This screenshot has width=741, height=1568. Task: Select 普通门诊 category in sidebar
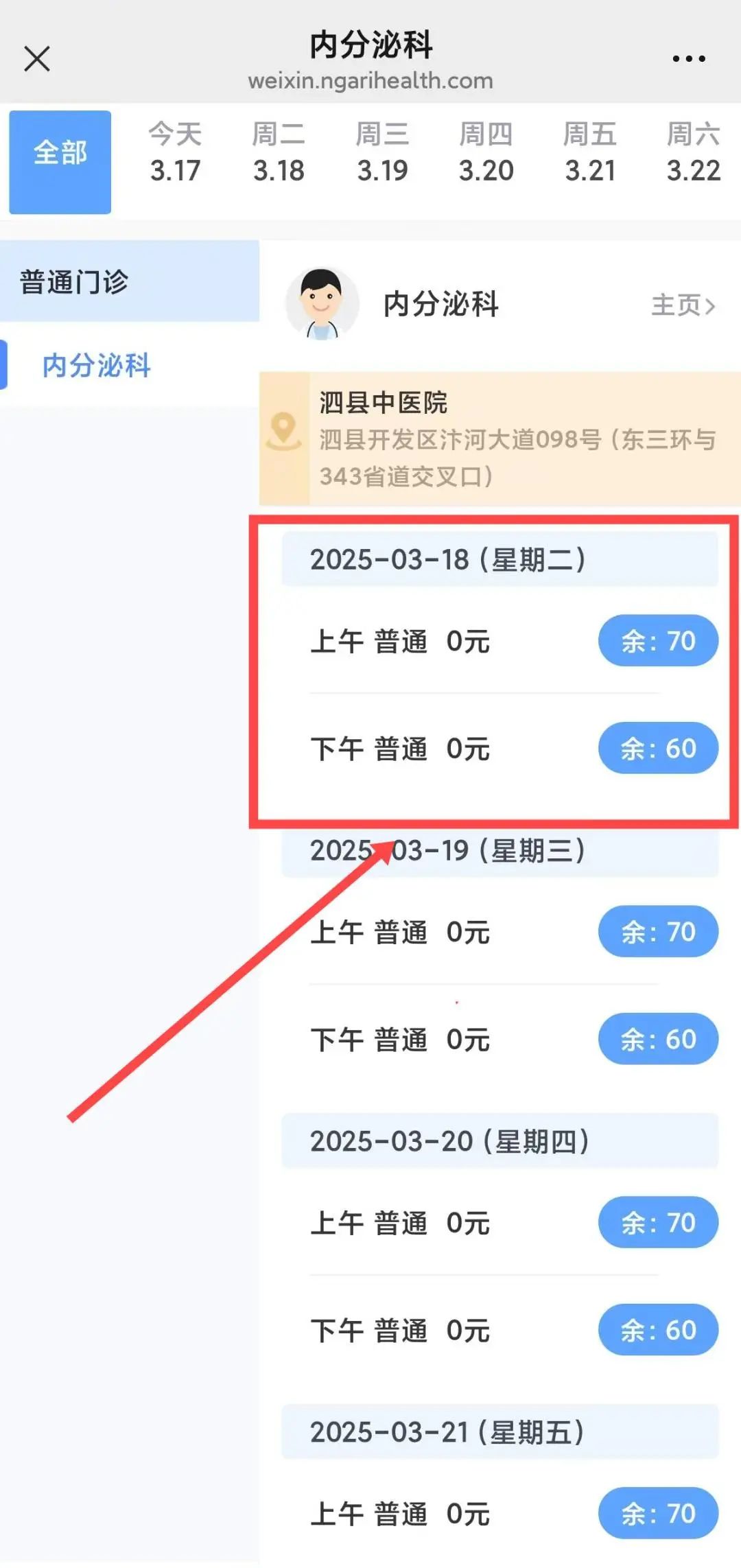pyautogui.click(x=74, y=282)
